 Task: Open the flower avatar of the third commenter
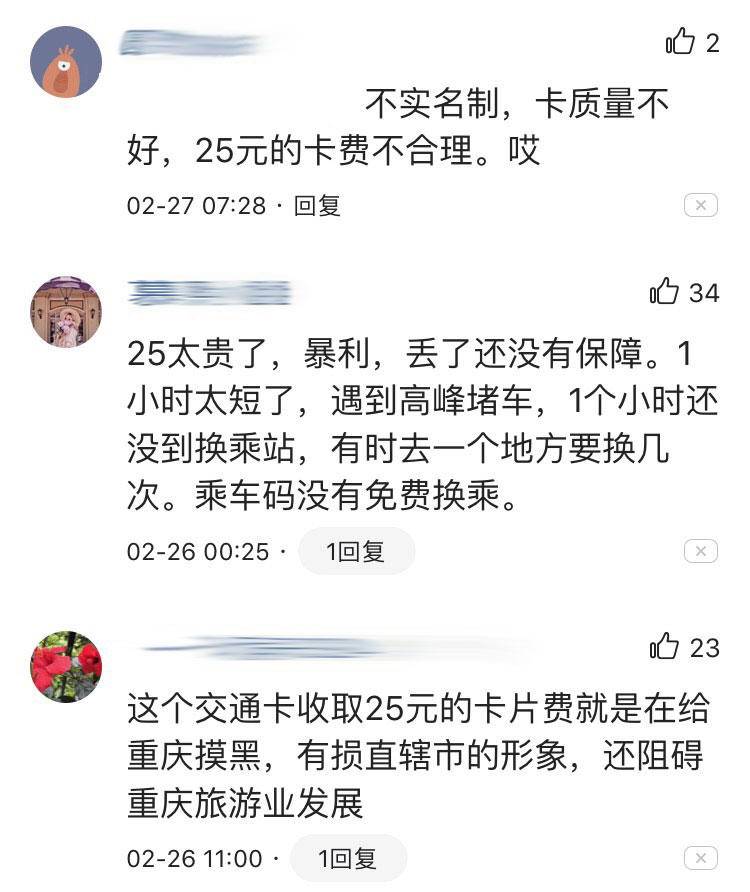pyautogui.click(x=66, y=665)
